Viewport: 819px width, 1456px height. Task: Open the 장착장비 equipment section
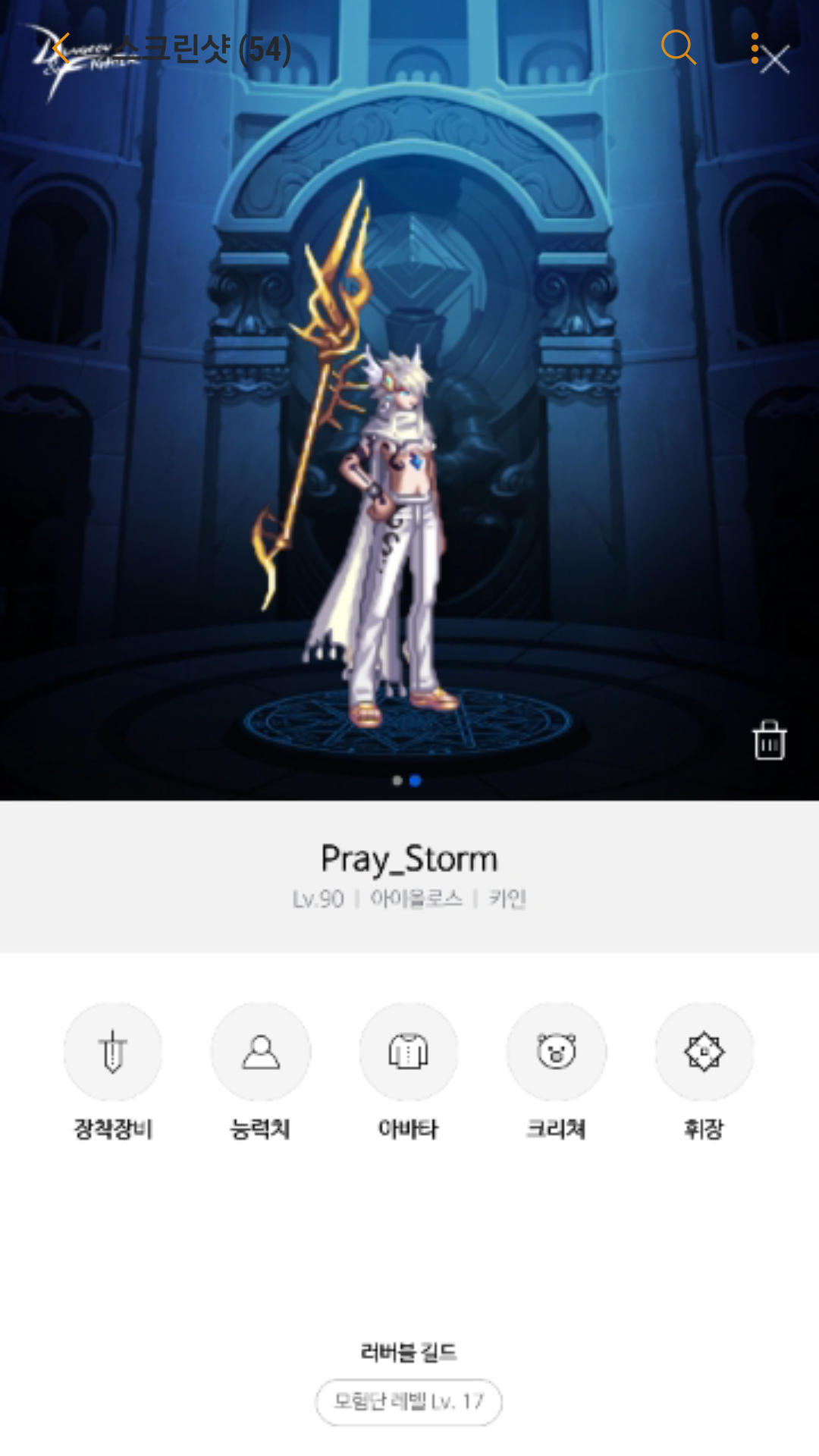coord(113,1052)
